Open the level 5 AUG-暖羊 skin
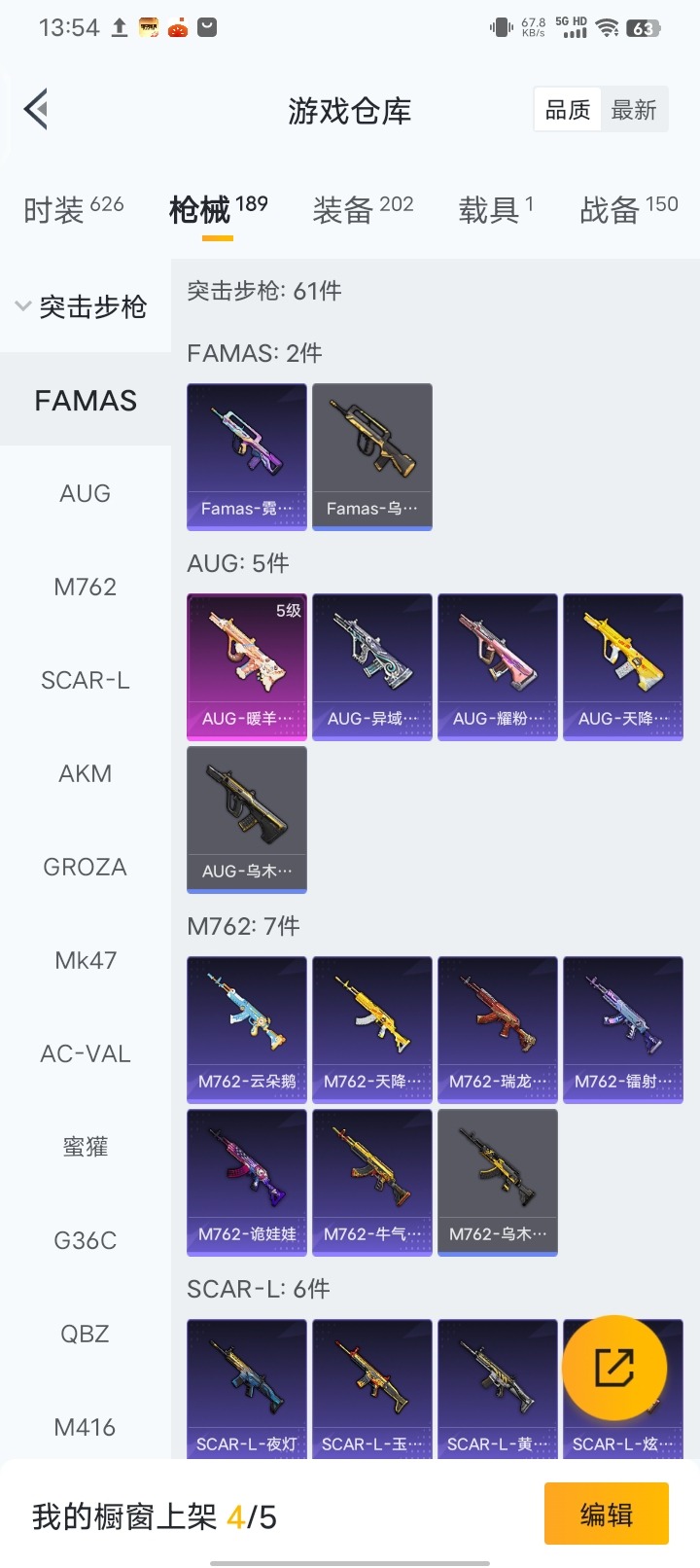 247,666
